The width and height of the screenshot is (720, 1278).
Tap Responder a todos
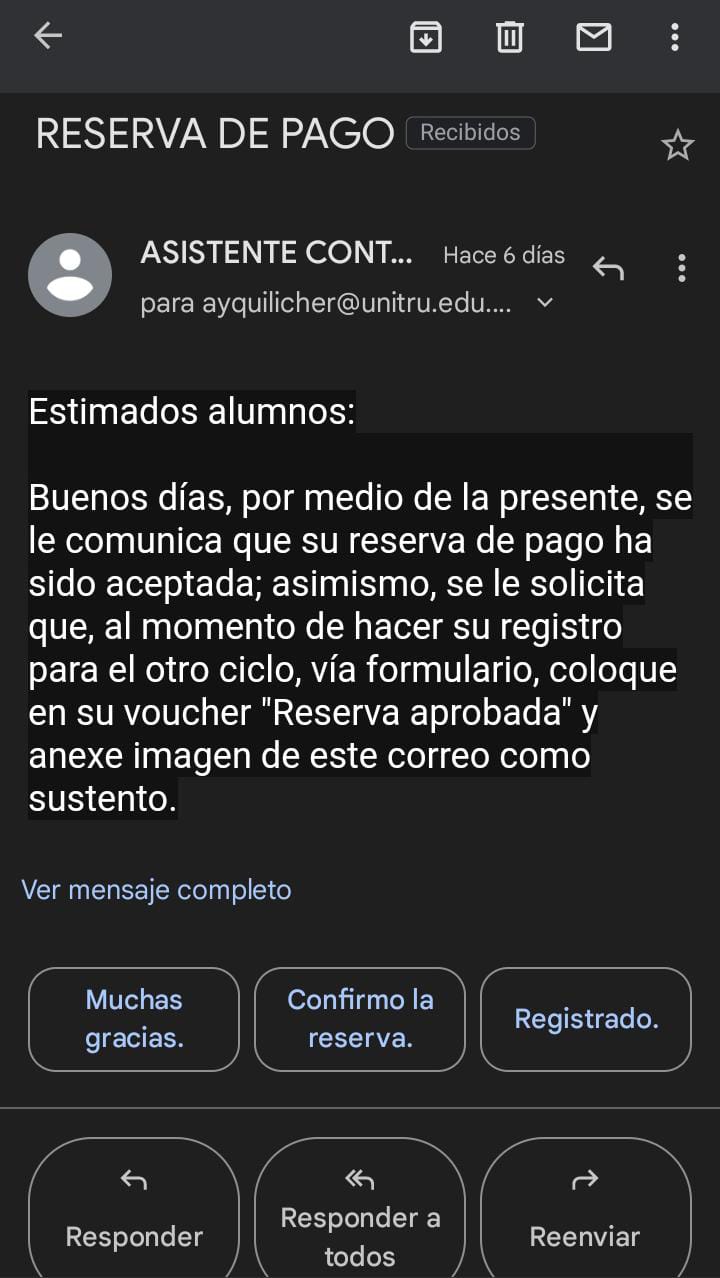point(360,1212)
